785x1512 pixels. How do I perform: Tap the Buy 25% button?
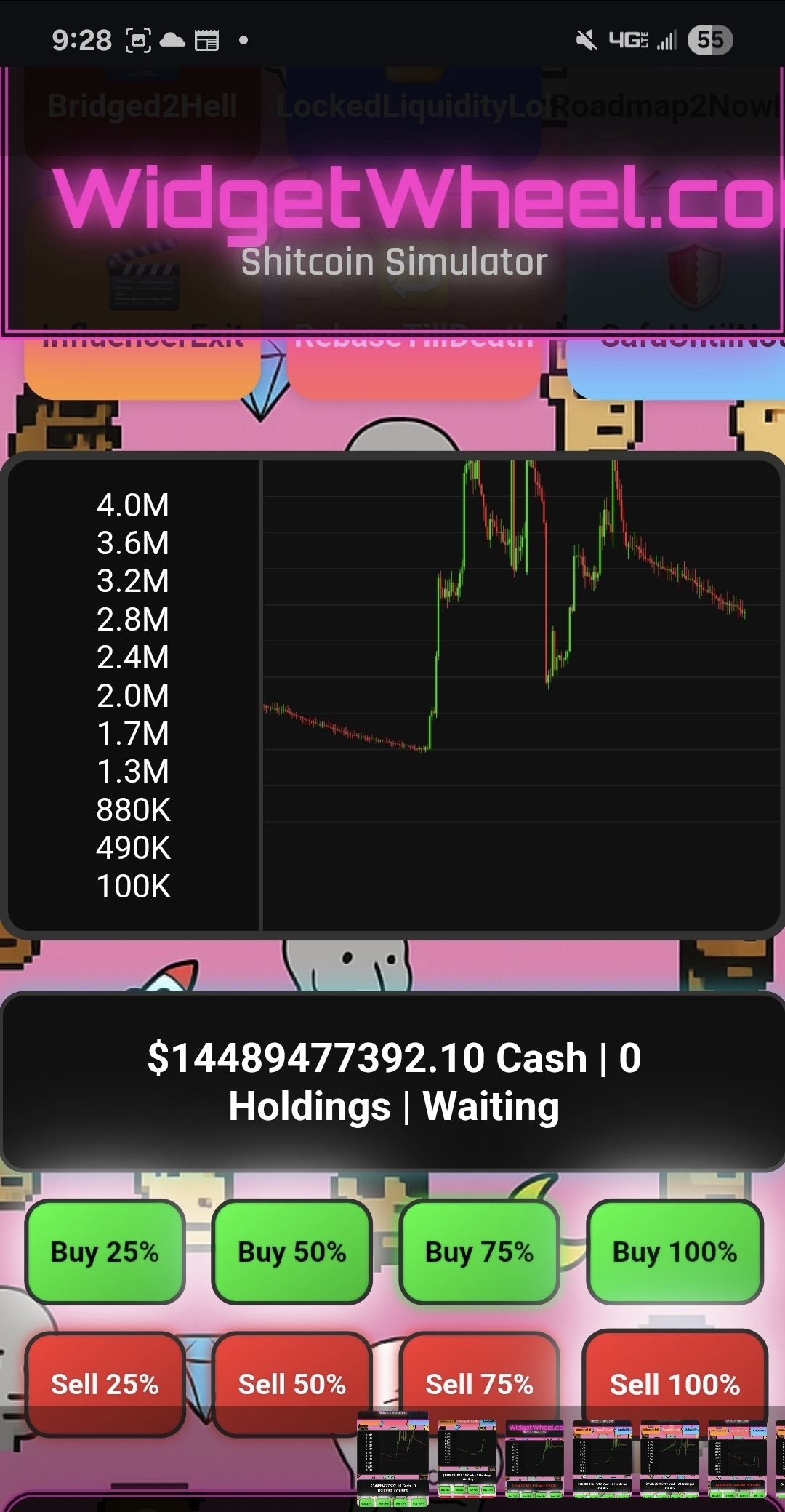pos(105,1252)
